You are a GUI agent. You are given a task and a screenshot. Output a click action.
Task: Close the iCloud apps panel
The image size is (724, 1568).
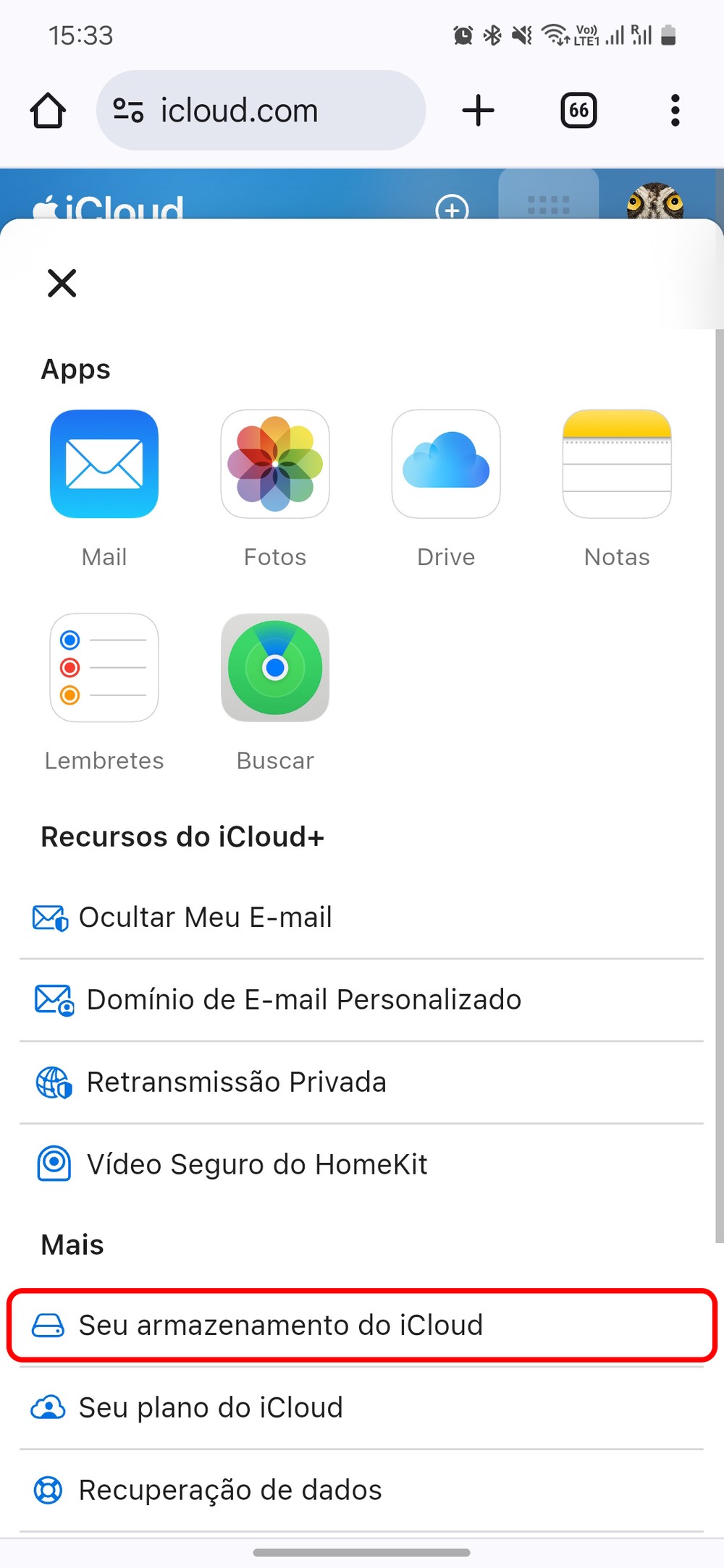point(62,283)
